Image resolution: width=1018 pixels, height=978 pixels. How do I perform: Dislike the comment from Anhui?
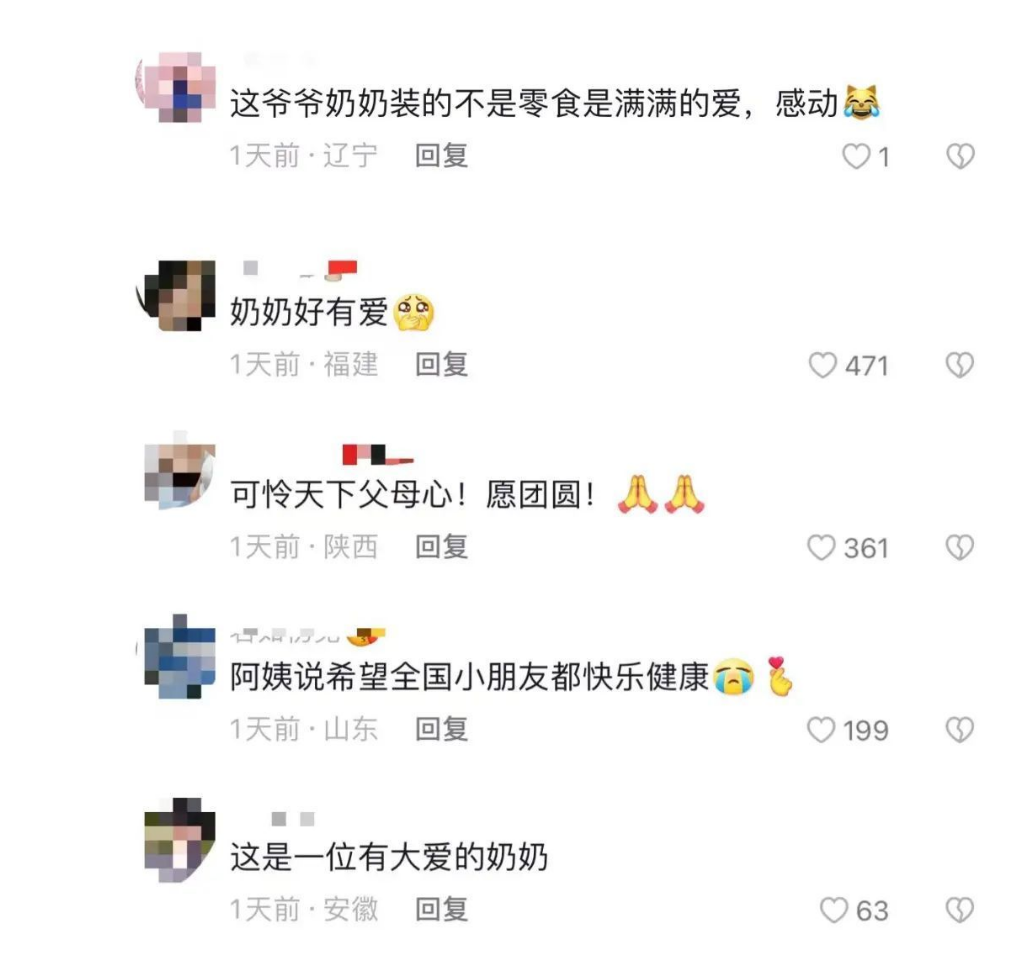959,910
